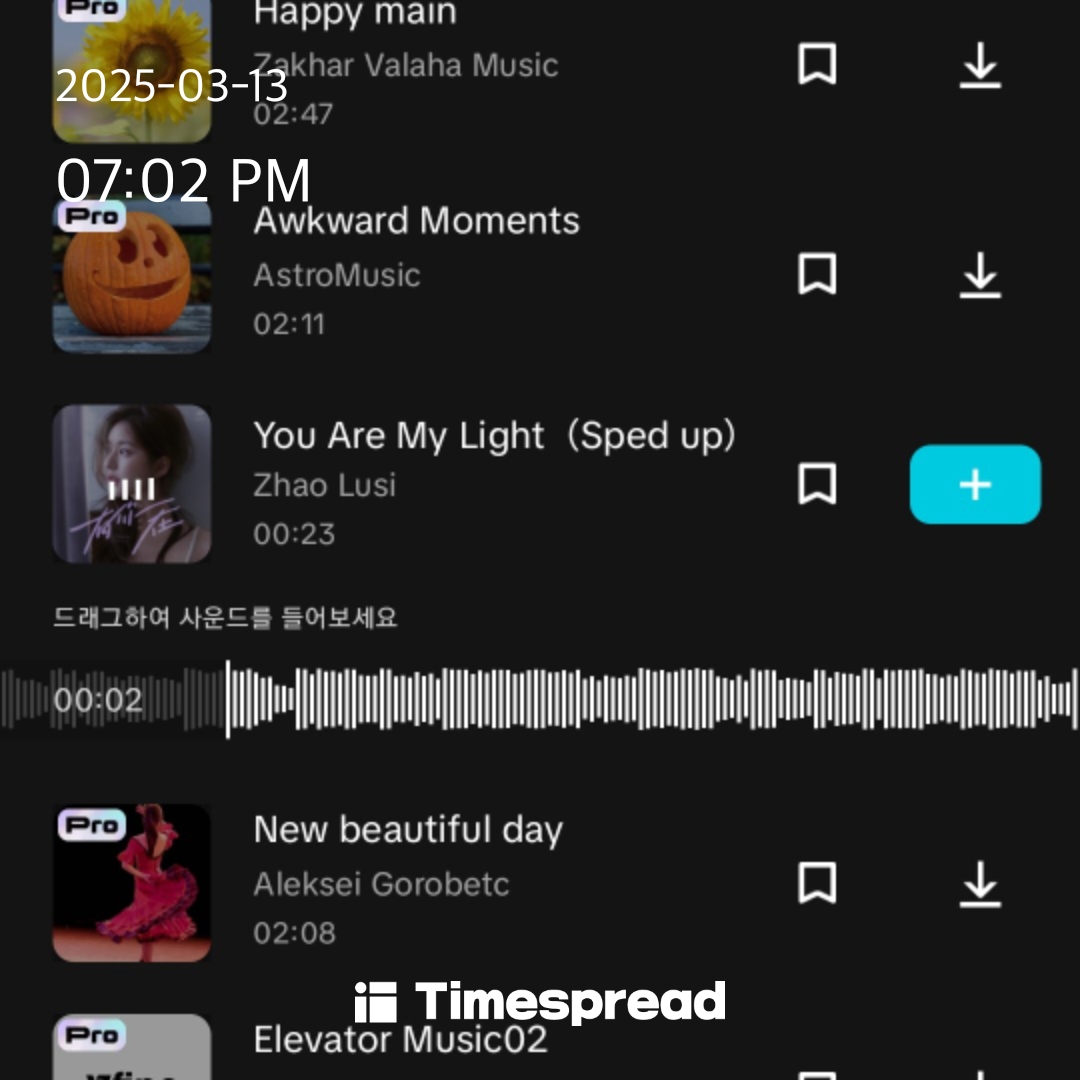This screenshot has width=1080, height=1080.
Task: Play New beautiful day from the list
Action: 132,883
